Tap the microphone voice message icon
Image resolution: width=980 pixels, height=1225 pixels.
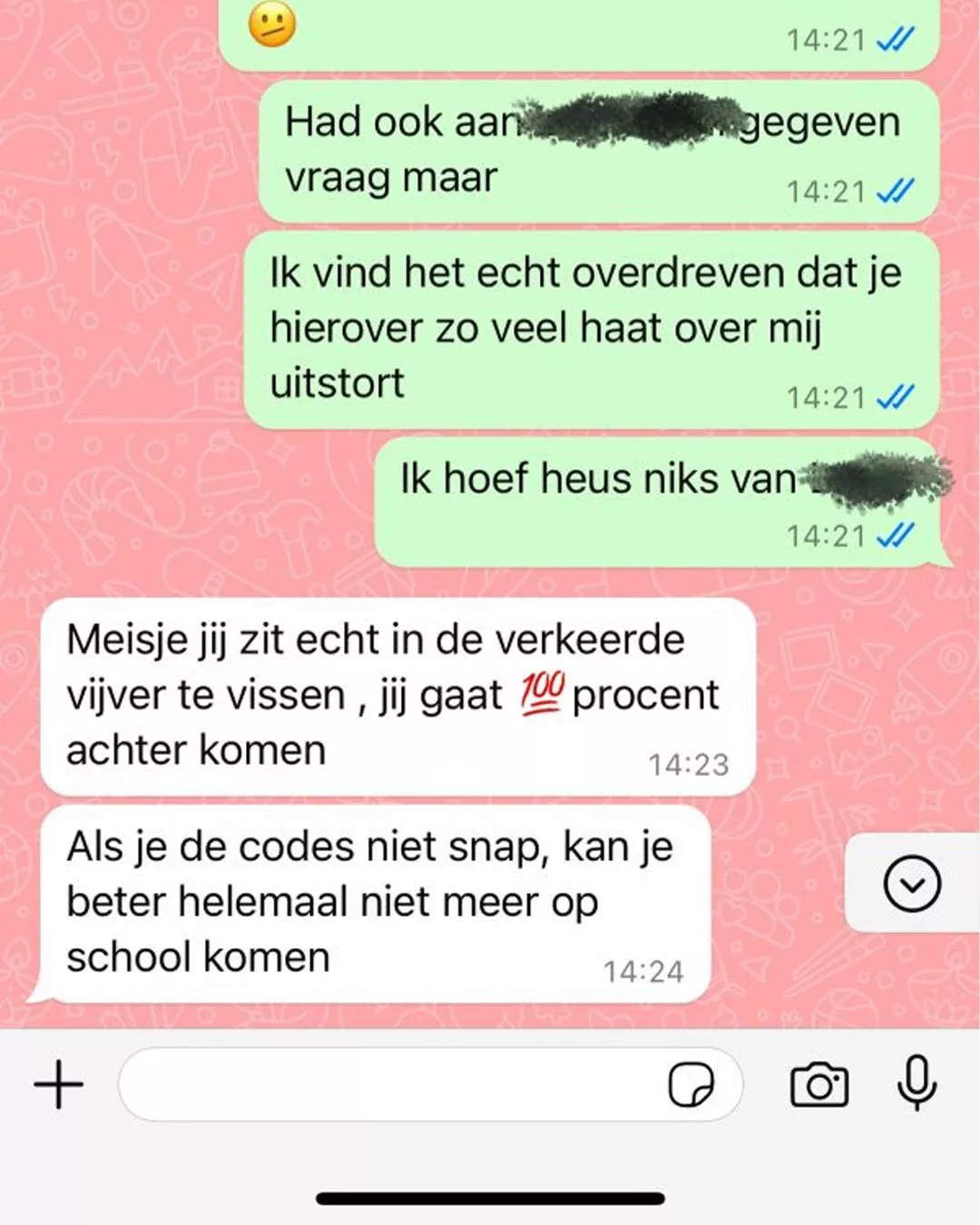tap(916, 1083)
